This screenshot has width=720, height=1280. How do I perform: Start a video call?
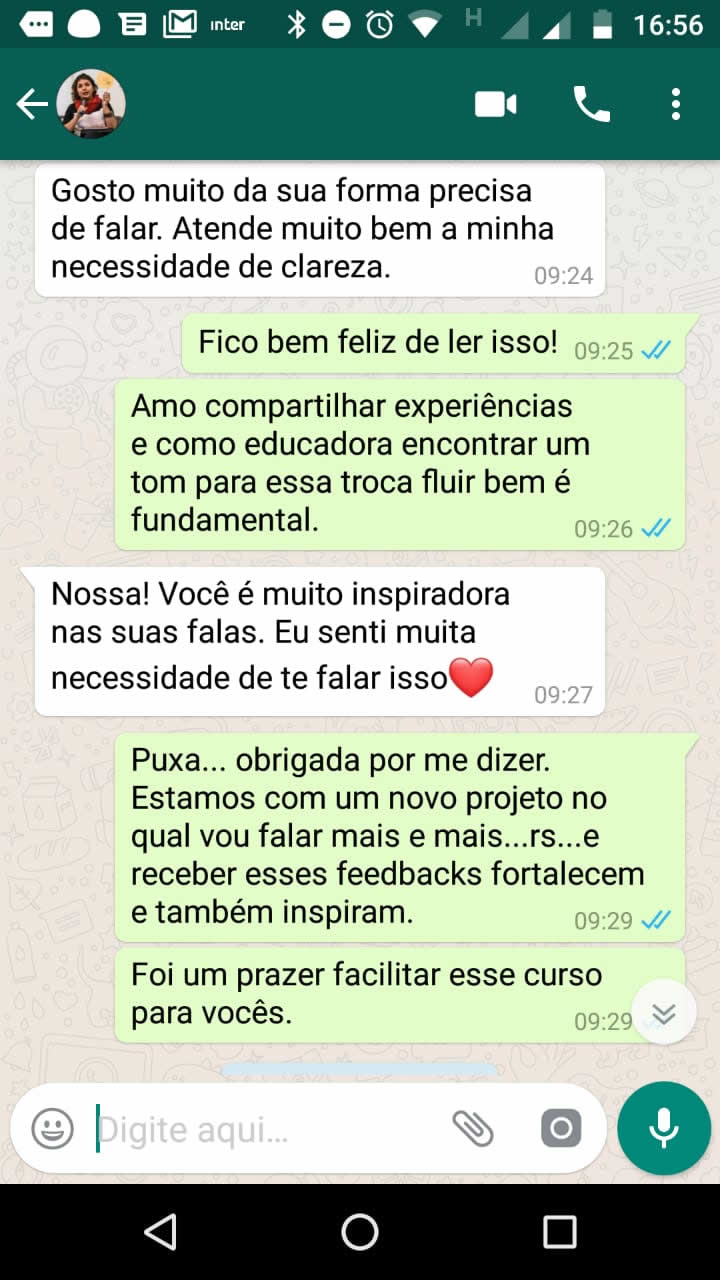pos(496,104)
